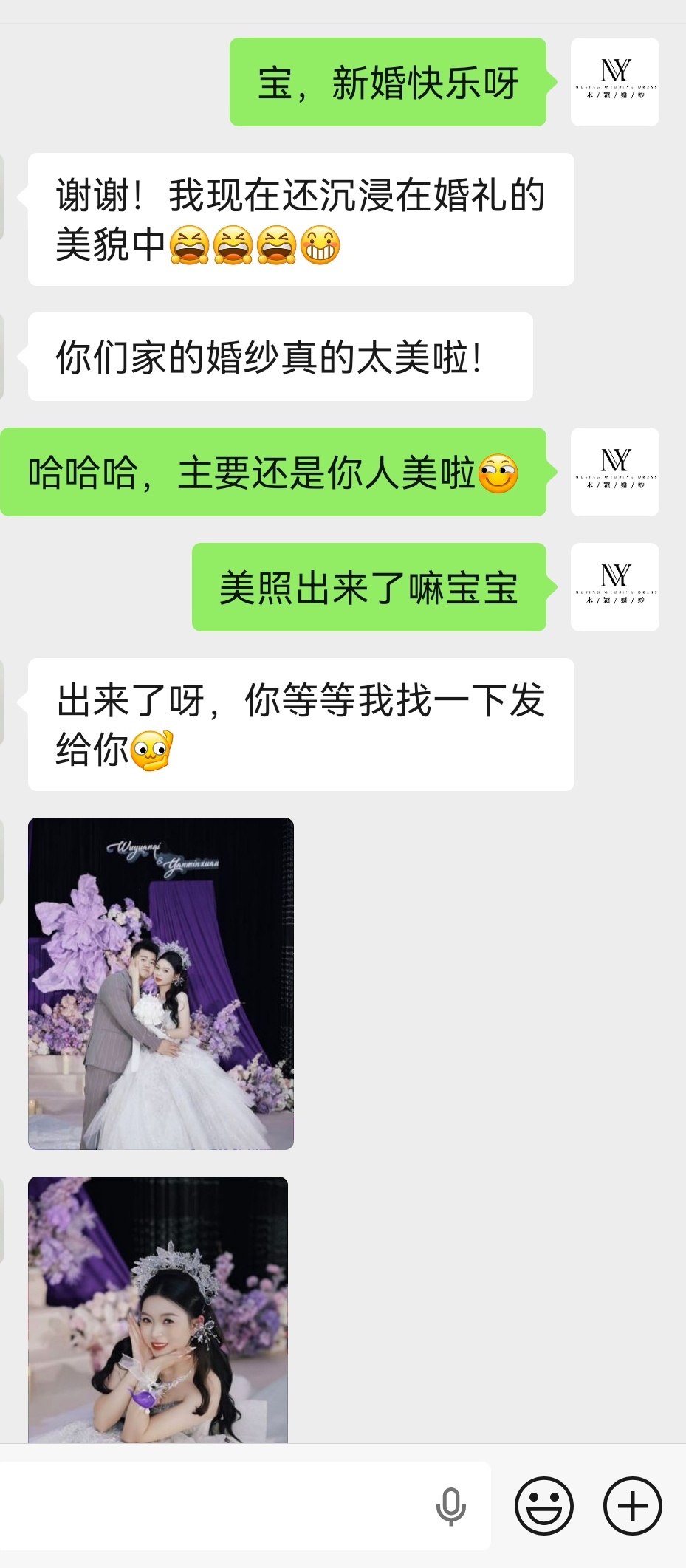Open the bride portrait photo
Image resolution: width=686 pixels, height=1568 pixels.
(x=158, y=1309)
